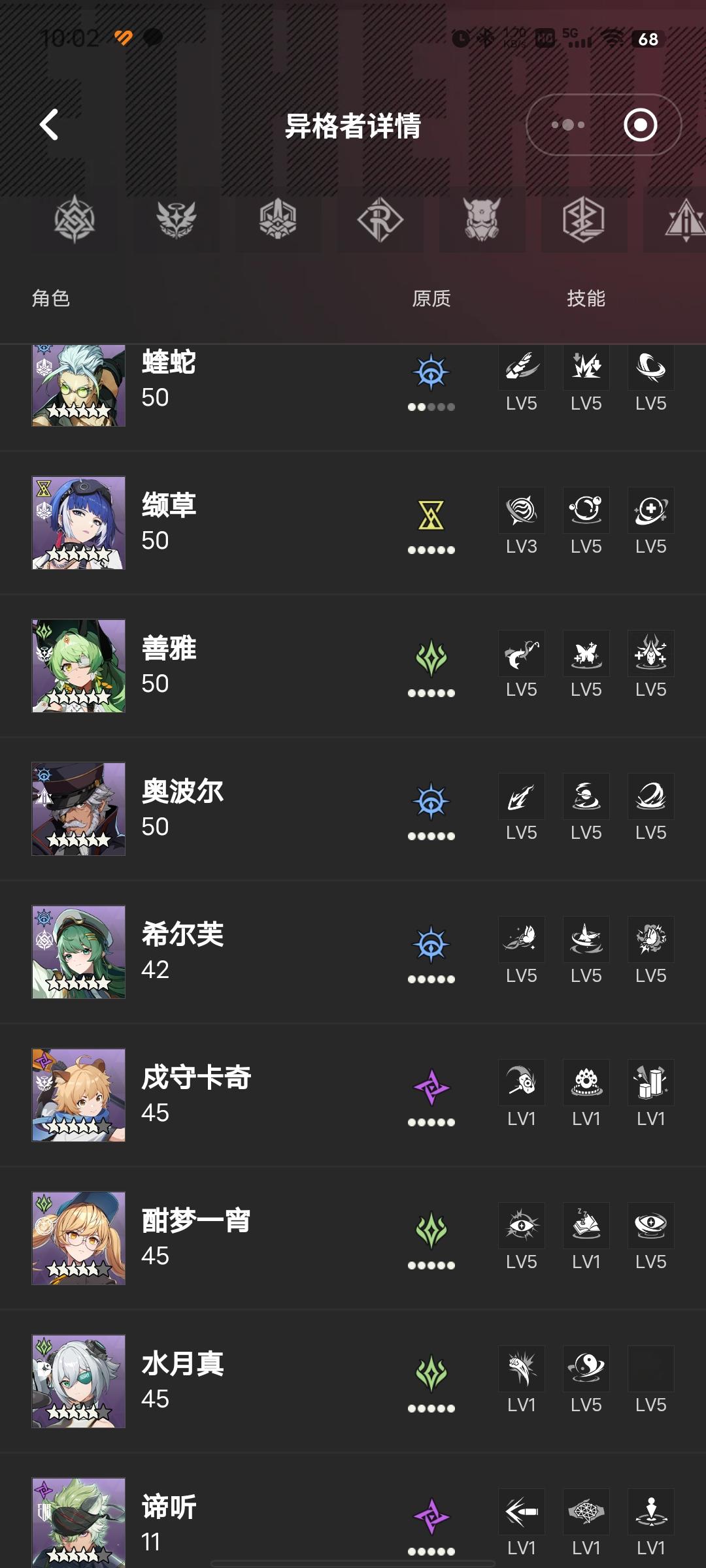Go back using the back arrow
The height and width of the screenshot is (1568, 706).
click(x=47, y=125)
